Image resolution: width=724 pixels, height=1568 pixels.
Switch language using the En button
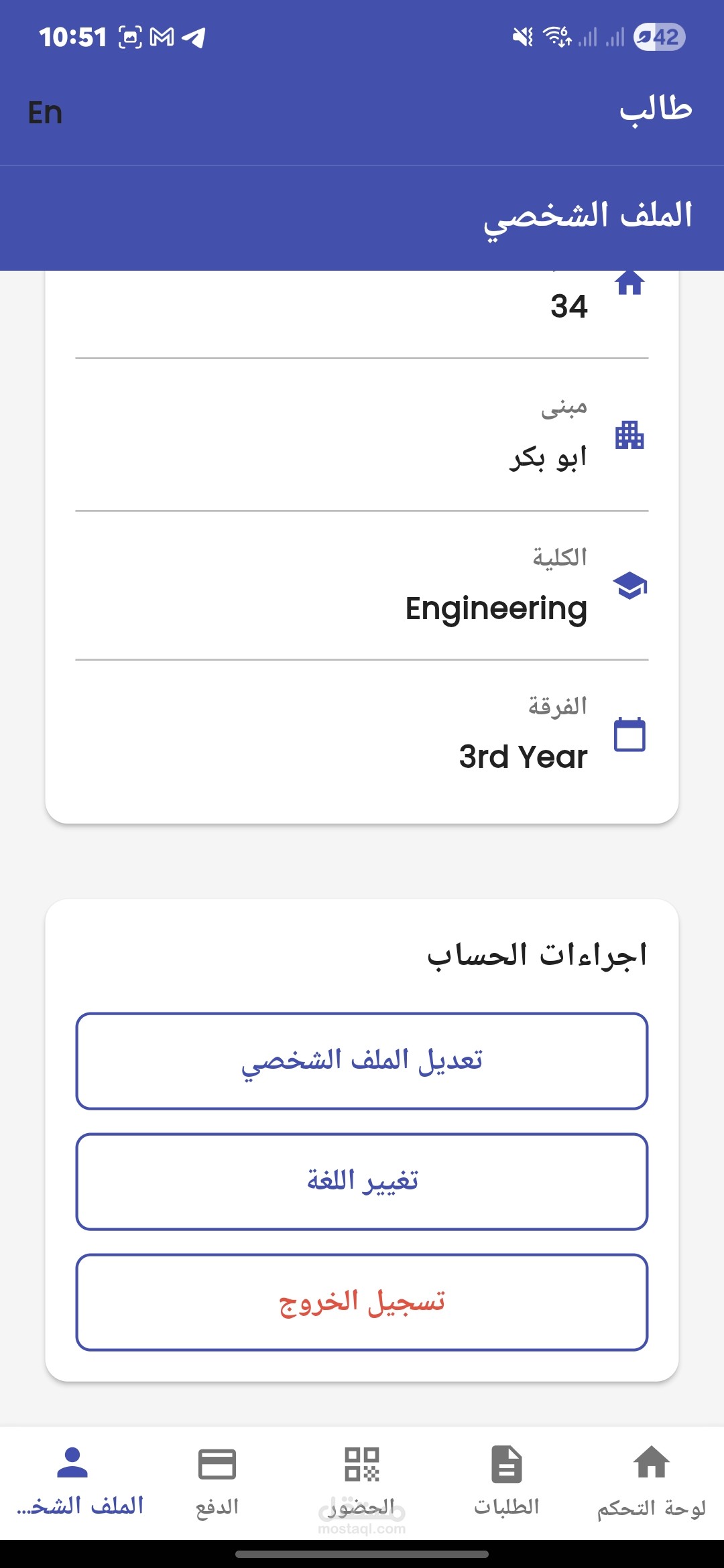point(45,113)
